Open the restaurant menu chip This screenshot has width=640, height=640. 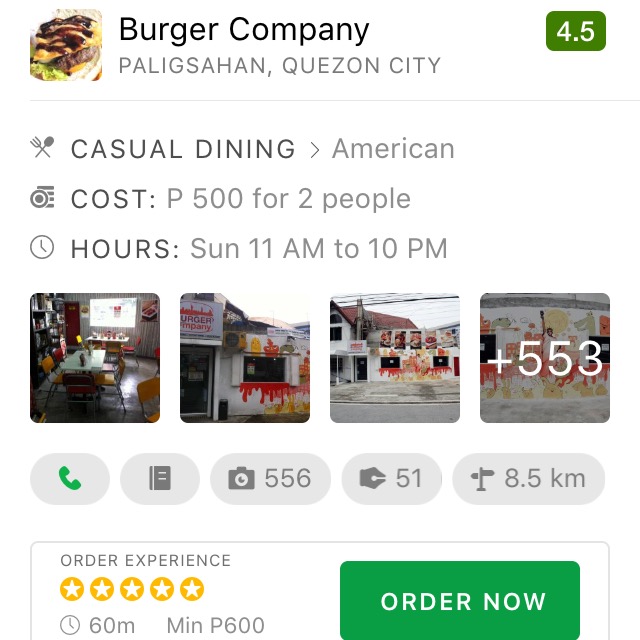(160, 479)
